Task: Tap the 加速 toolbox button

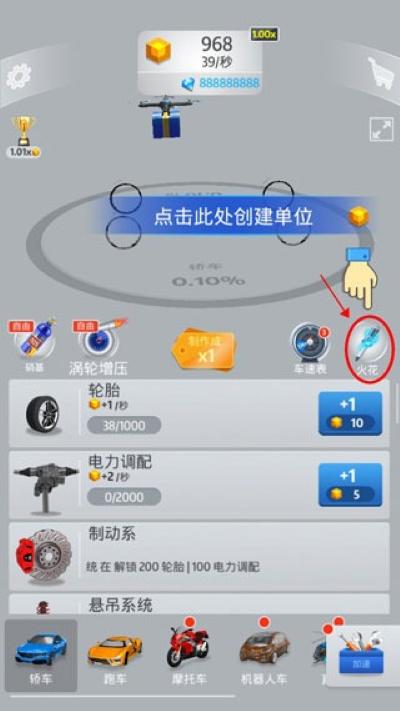Action: 362,655
